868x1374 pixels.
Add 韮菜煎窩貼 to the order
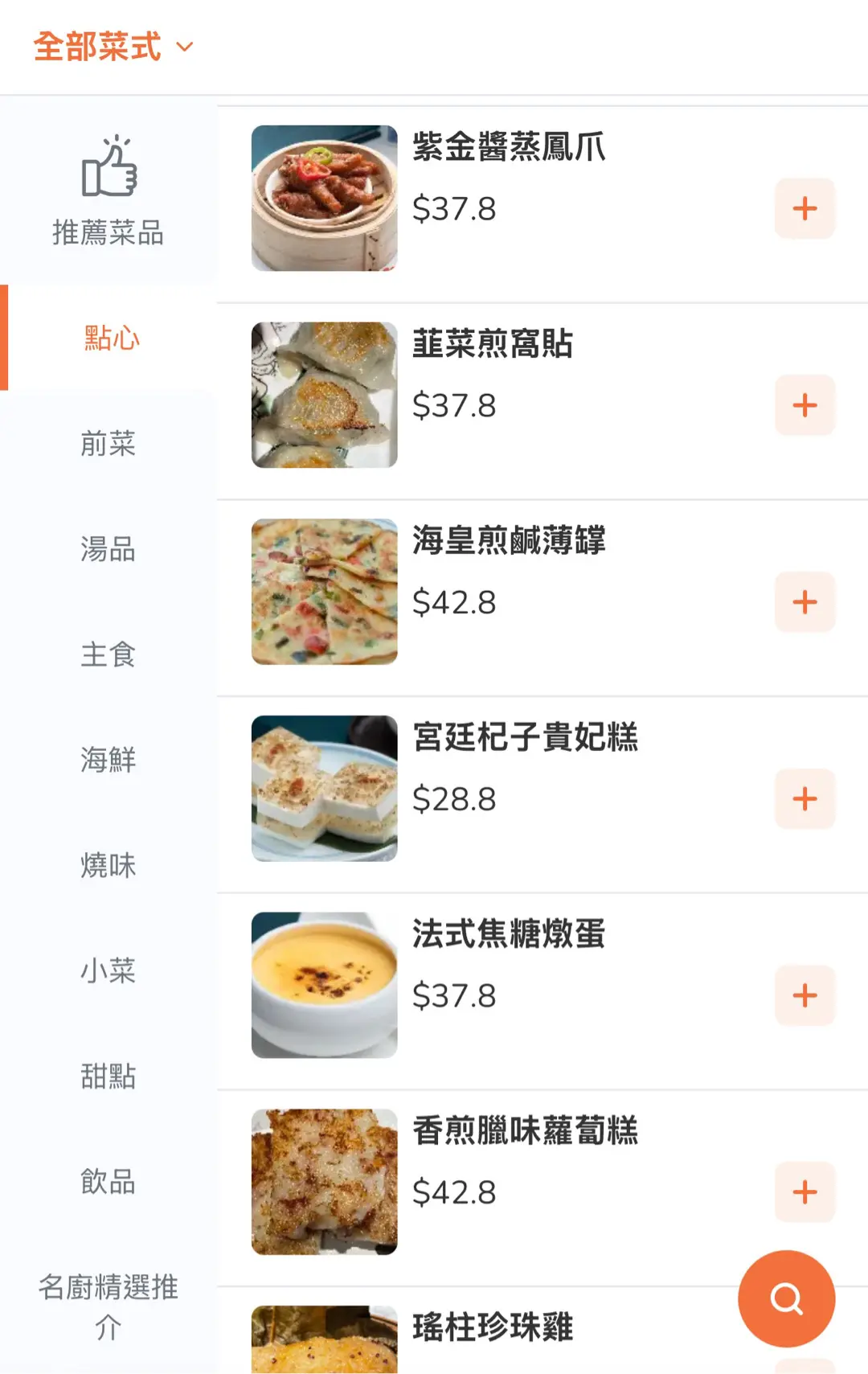tap(805, 405)
